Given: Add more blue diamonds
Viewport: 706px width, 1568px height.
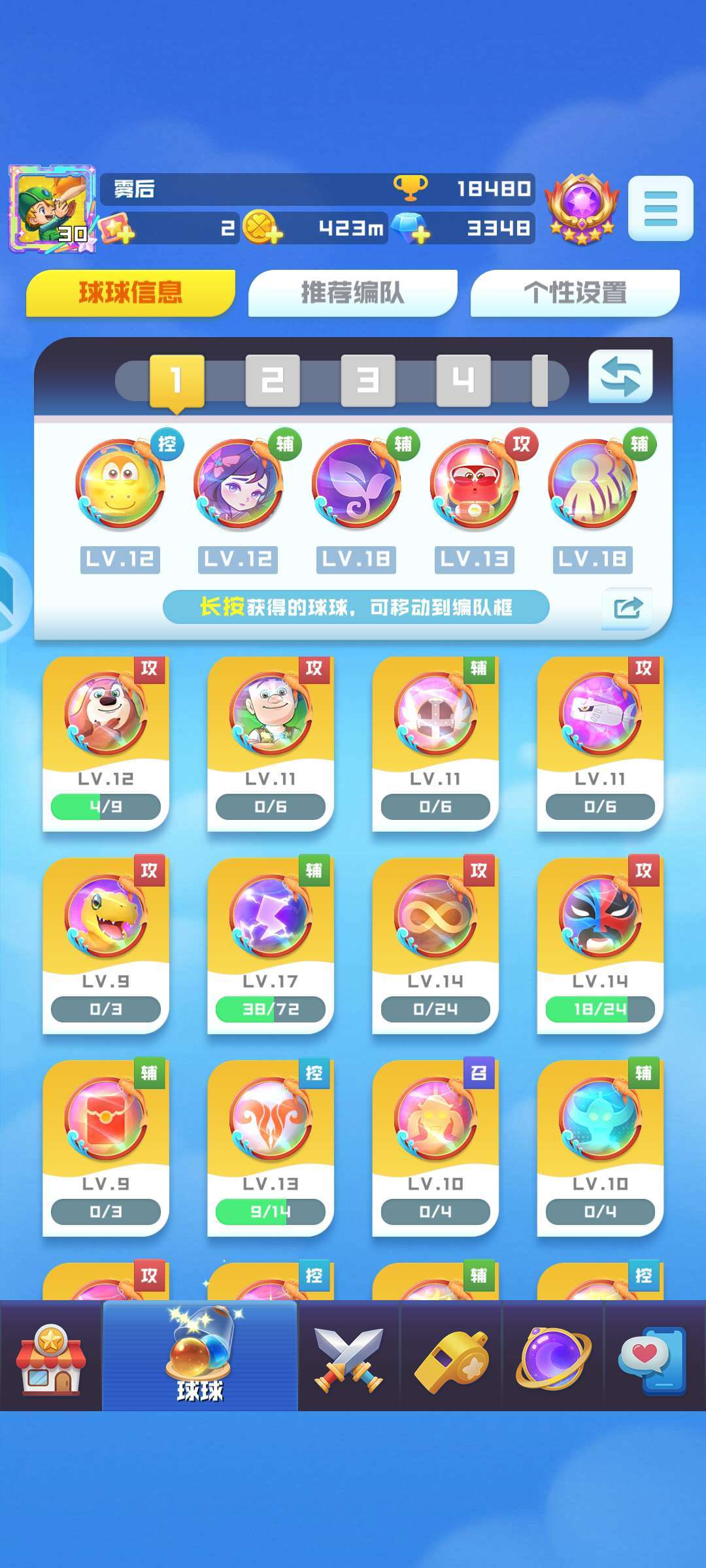Looking at the screenshot, I should click(411, 227).
